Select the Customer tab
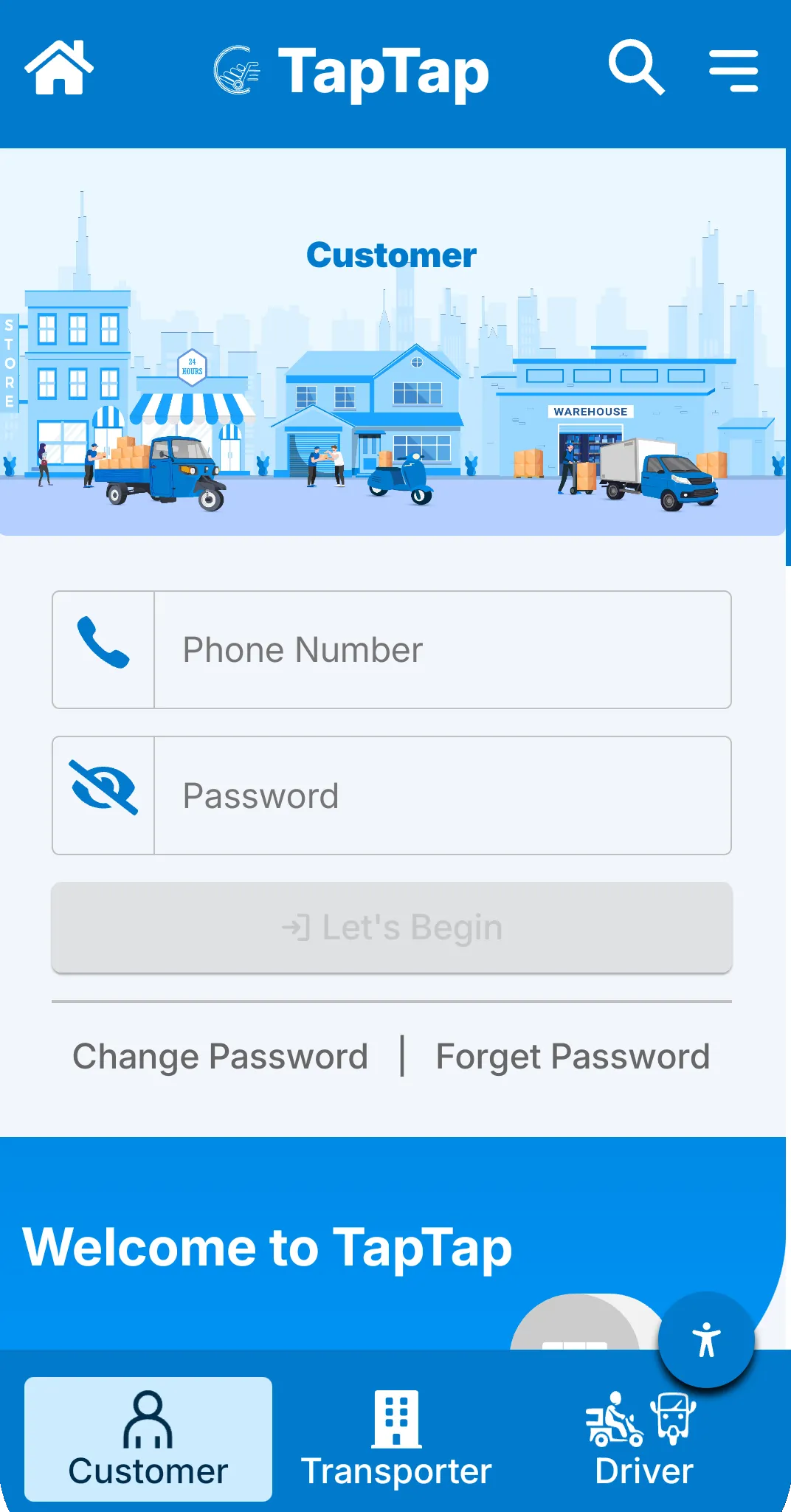The height and width of the screenshot is (1512, 791). pos(148,1439)
